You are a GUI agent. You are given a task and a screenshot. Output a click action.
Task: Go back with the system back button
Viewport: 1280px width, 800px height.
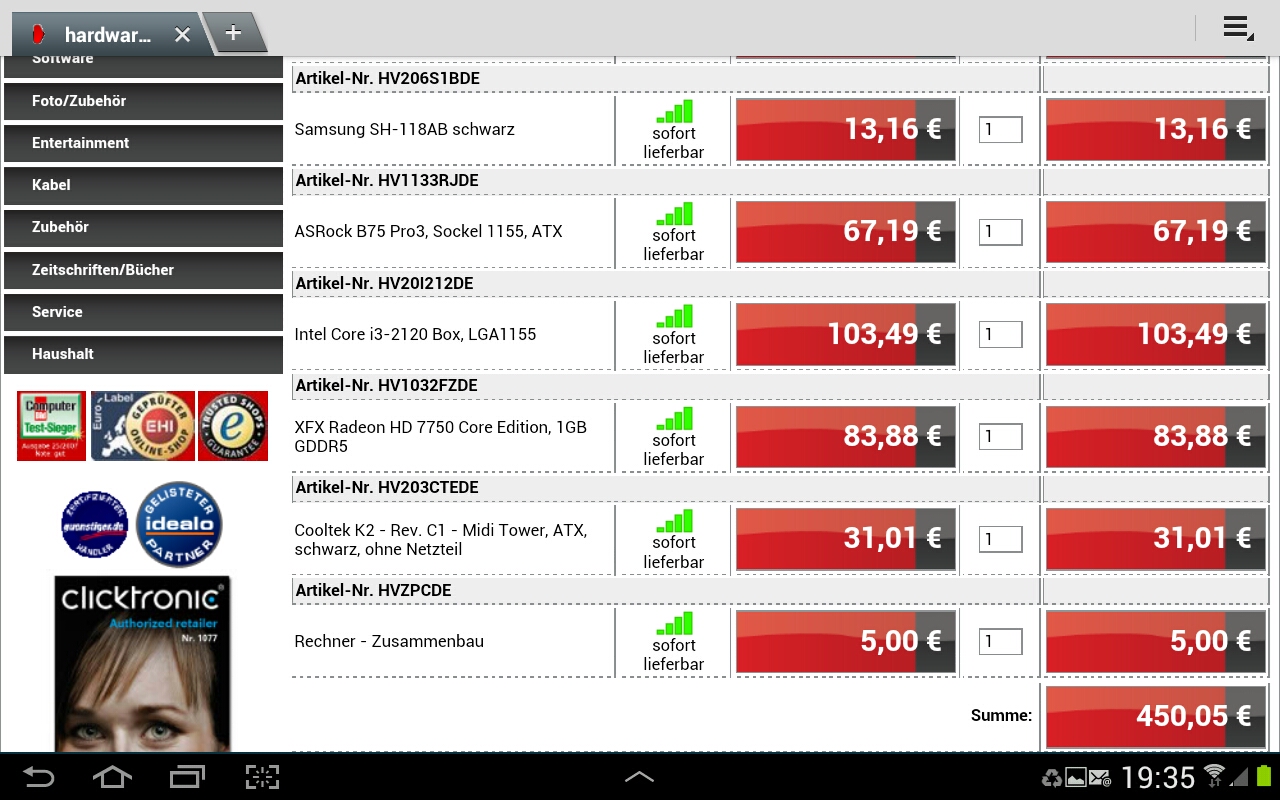coord(39,777)
